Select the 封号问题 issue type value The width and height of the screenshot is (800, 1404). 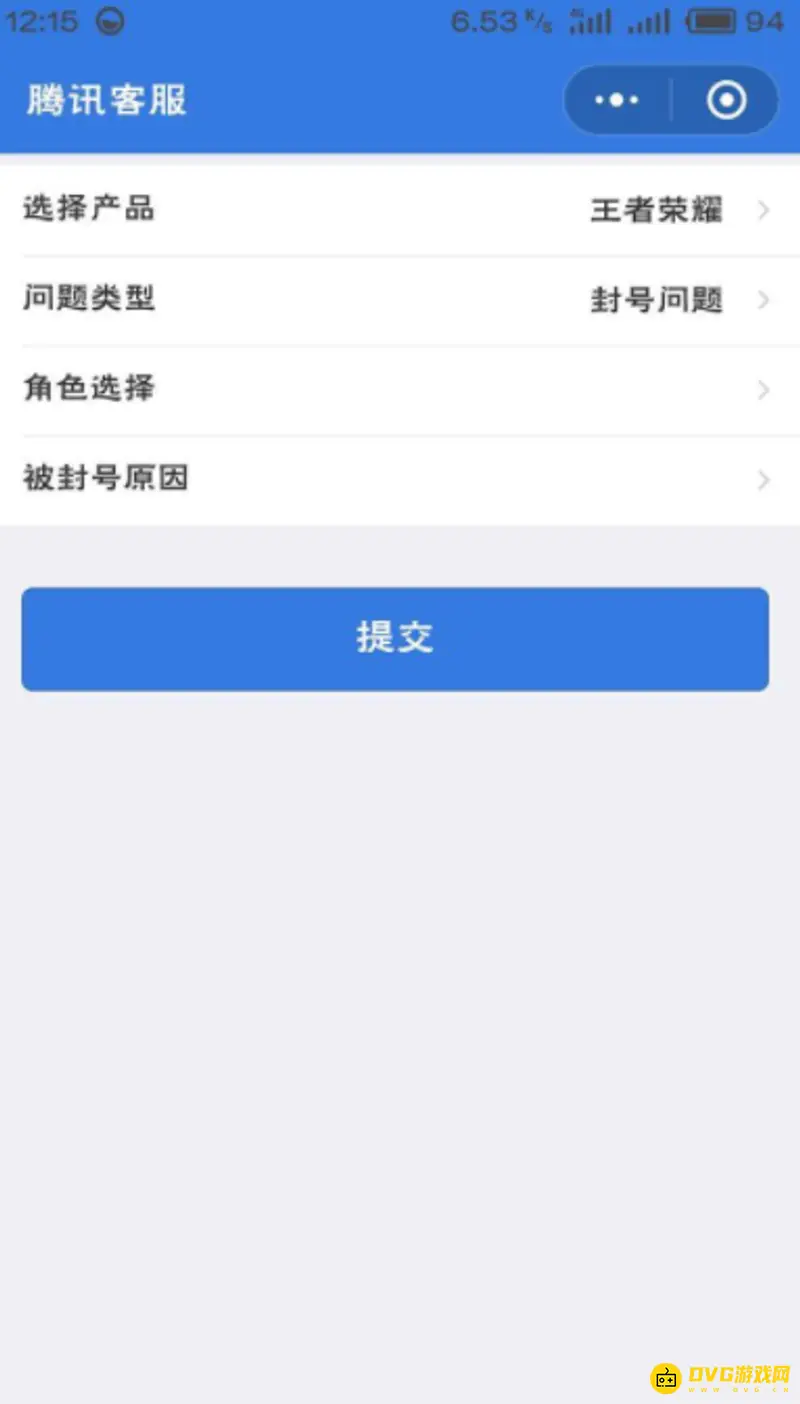coord(655,300)
